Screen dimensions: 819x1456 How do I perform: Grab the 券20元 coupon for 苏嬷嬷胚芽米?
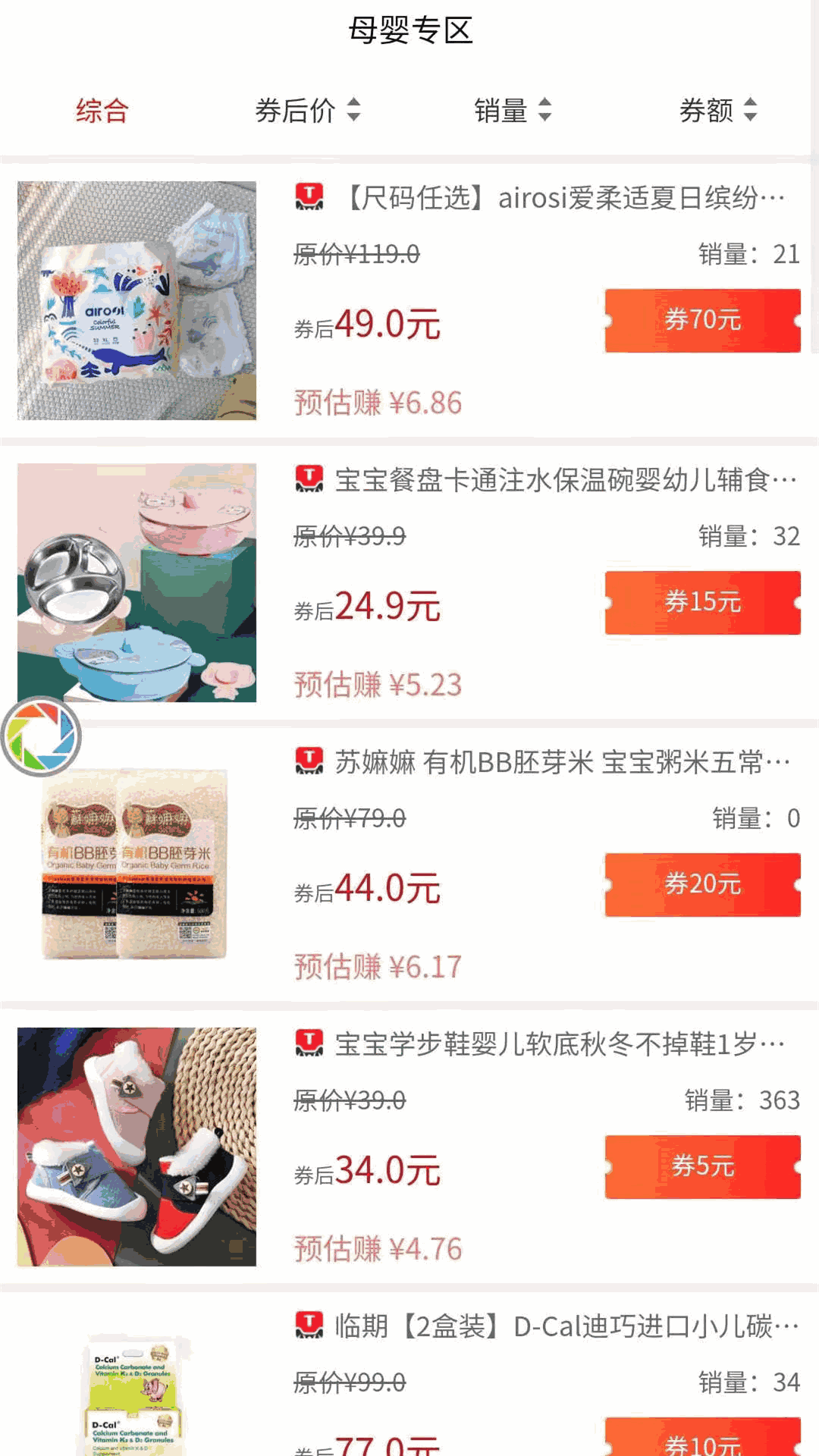[702, 884]
